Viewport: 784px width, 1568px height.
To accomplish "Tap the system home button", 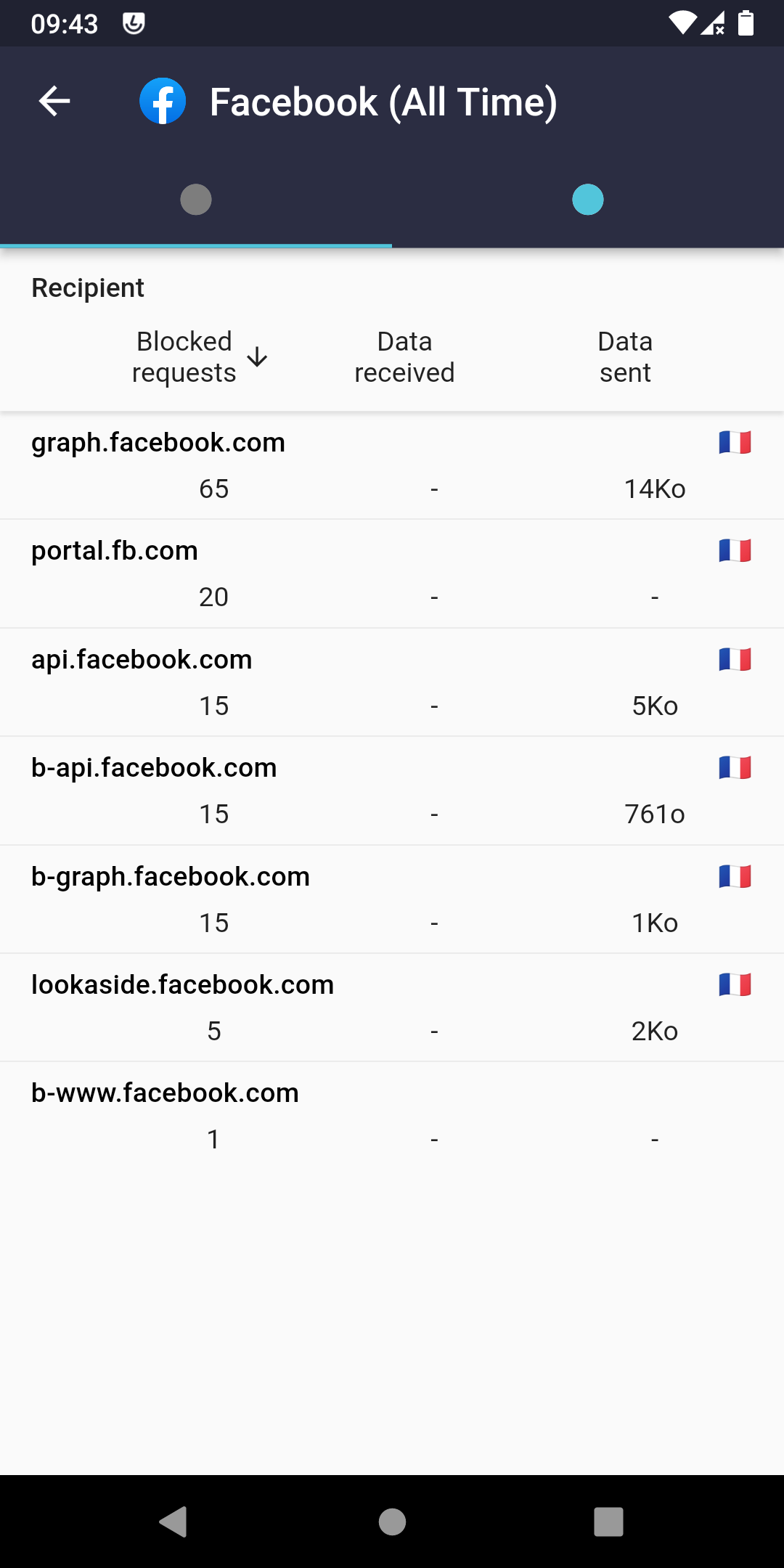I will (x=392, y=1522).
